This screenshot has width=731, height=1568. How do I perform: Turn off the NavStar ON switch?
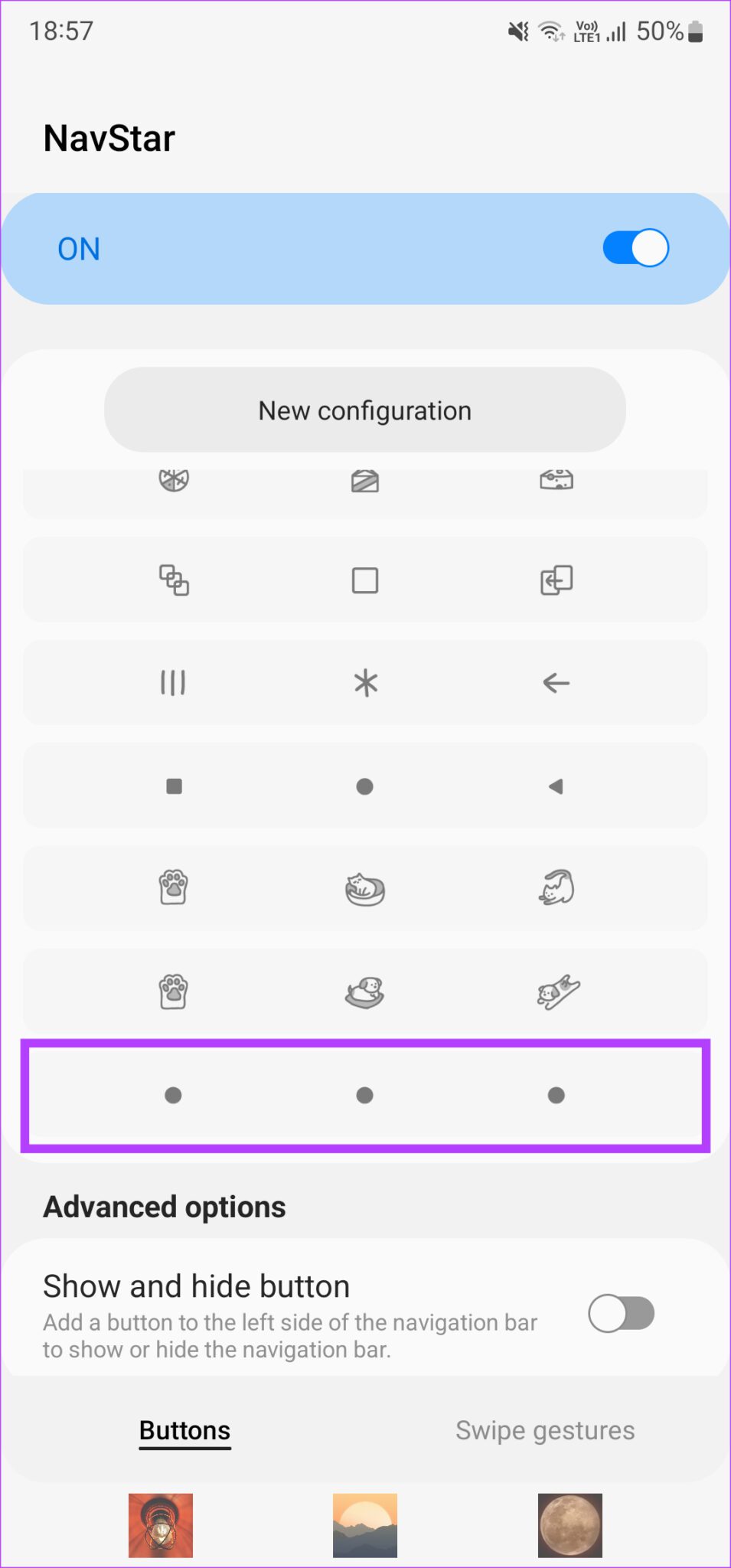634,248
